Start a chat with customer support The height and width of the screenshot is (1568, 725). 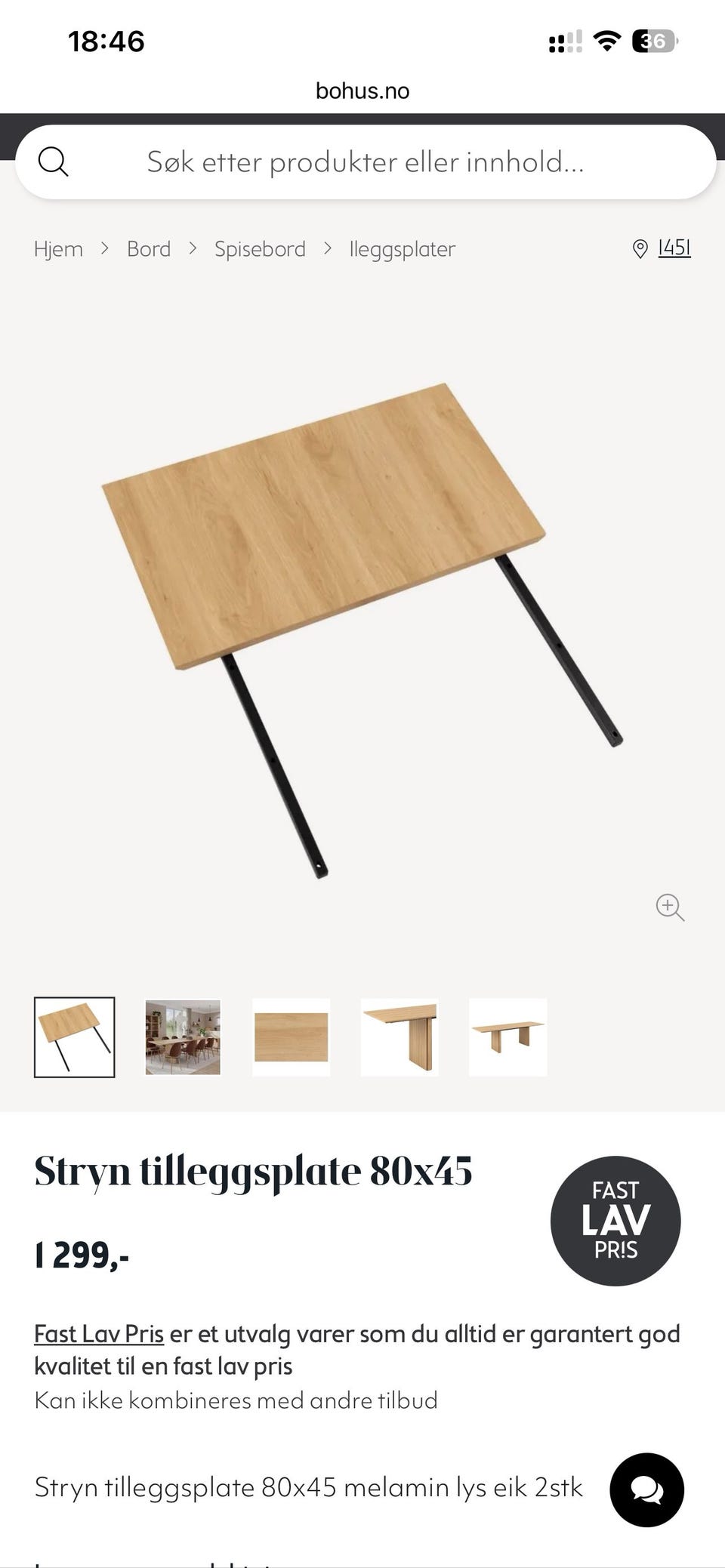pos(646,1490)
